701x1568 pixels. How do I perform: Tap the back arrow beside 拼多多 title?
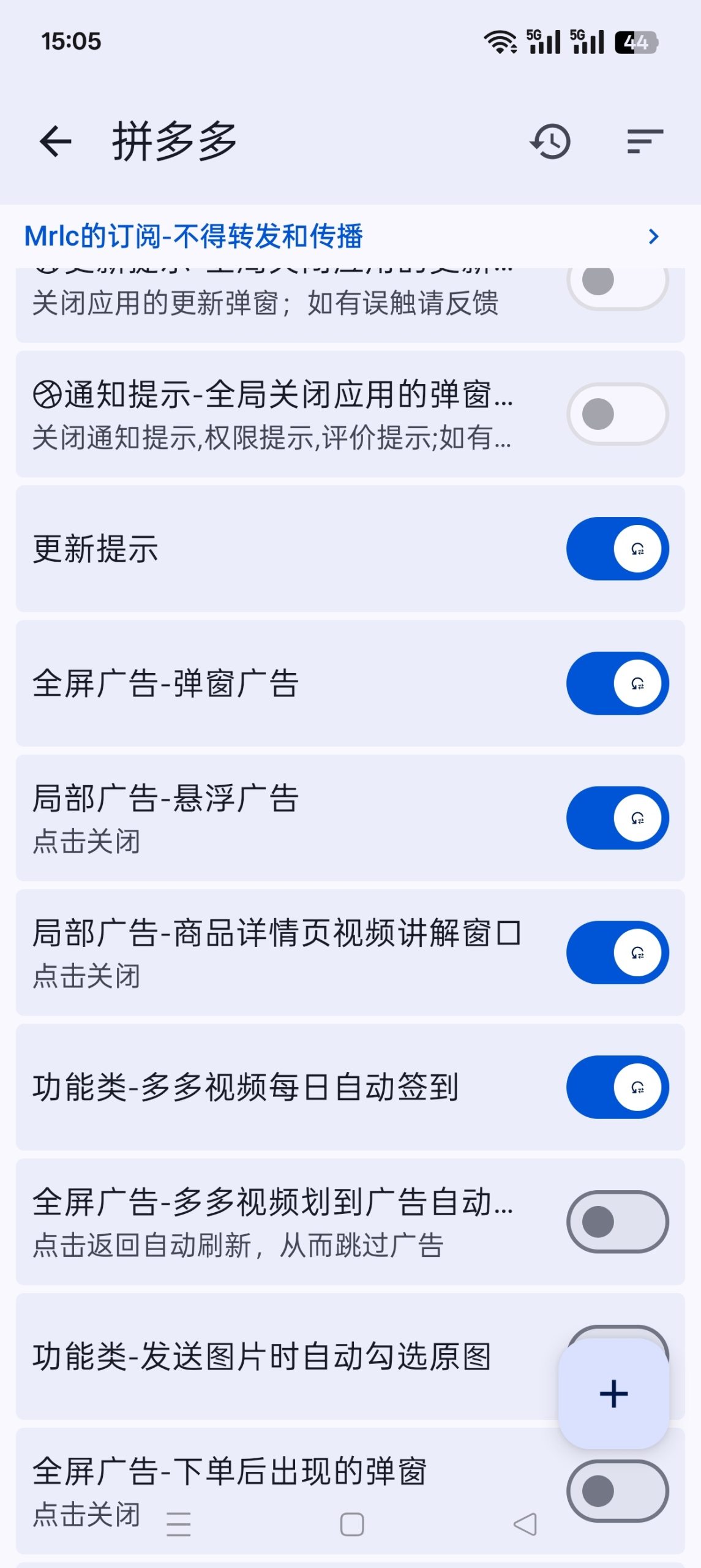coord(55,142)
